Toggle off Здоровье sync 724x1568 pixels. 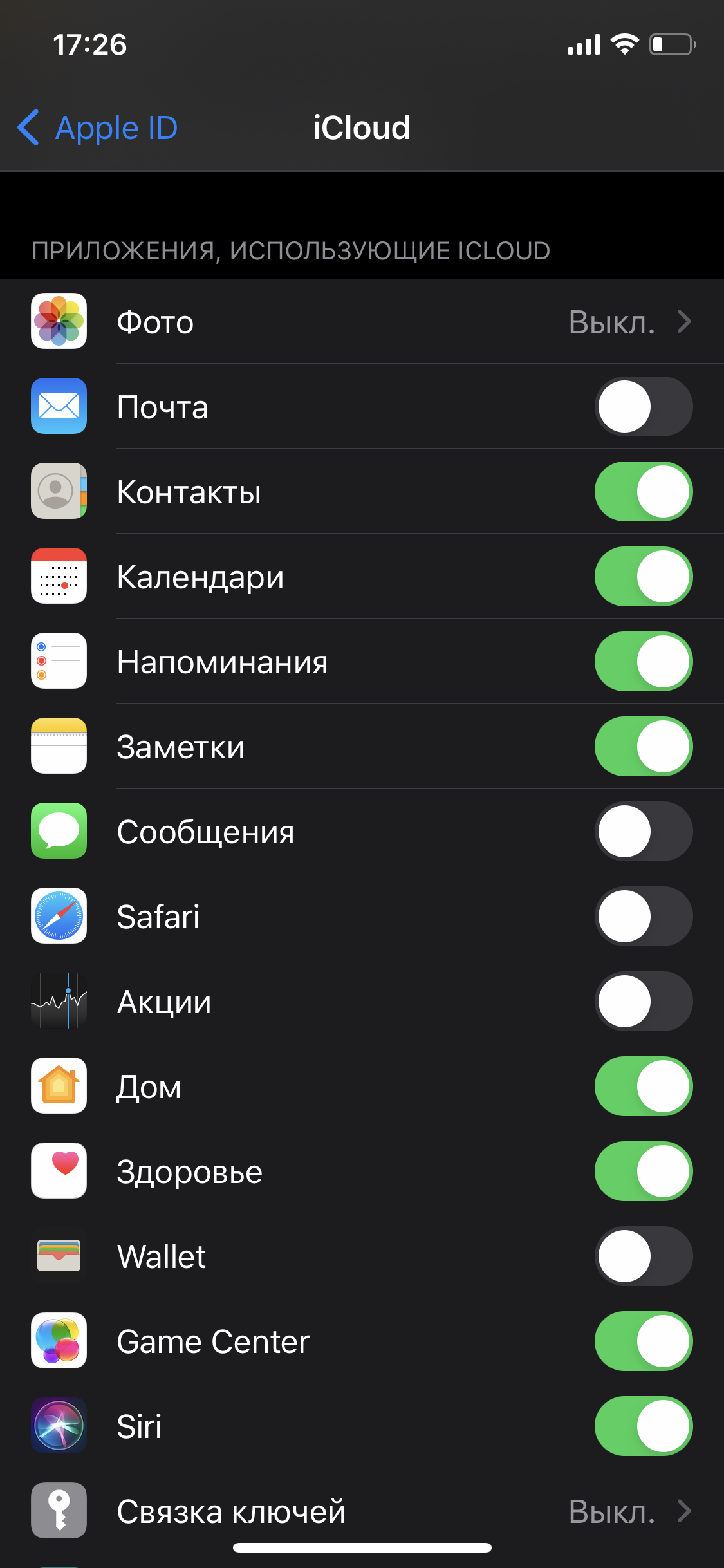tap(643, 1171)
